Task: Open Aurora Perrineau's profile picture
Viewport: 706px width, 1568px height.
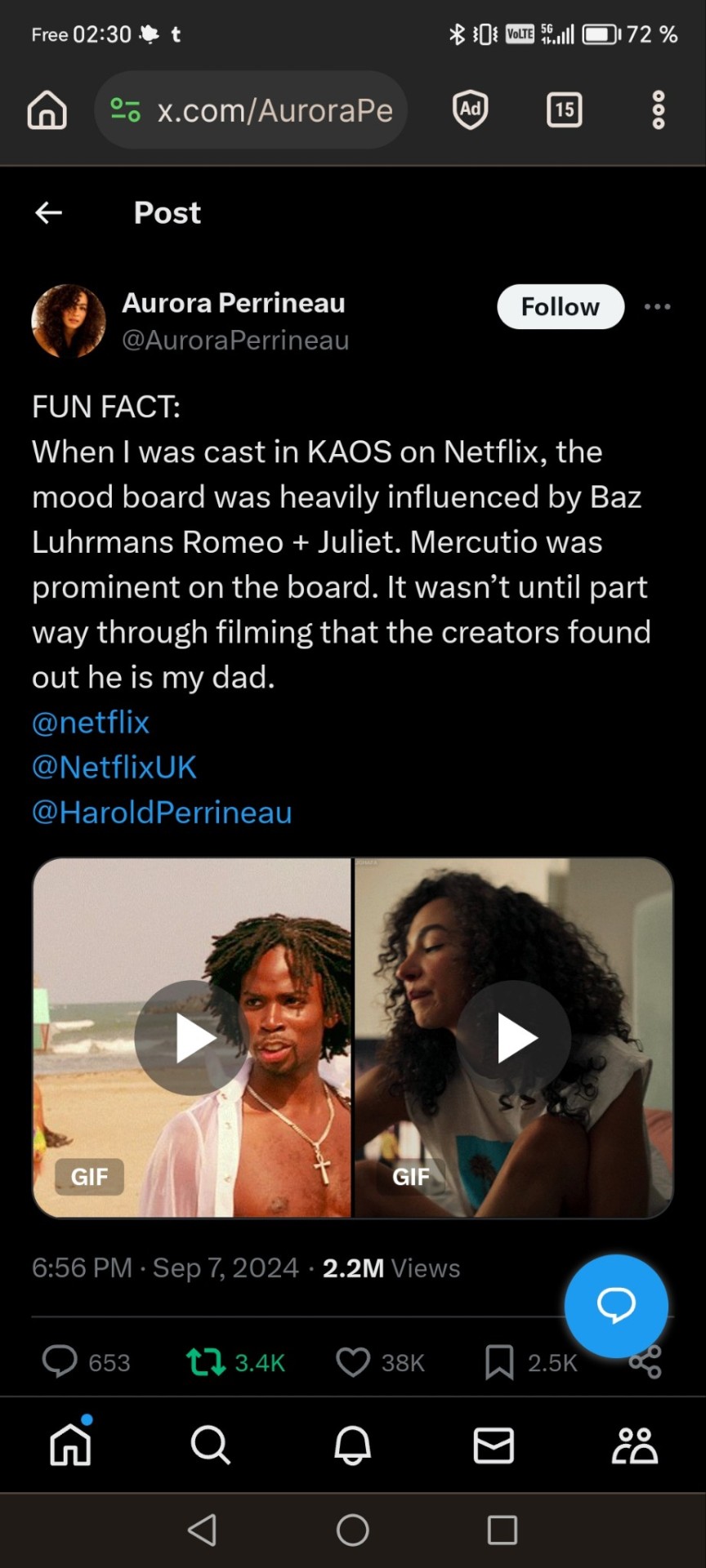Action: (69, 321)
